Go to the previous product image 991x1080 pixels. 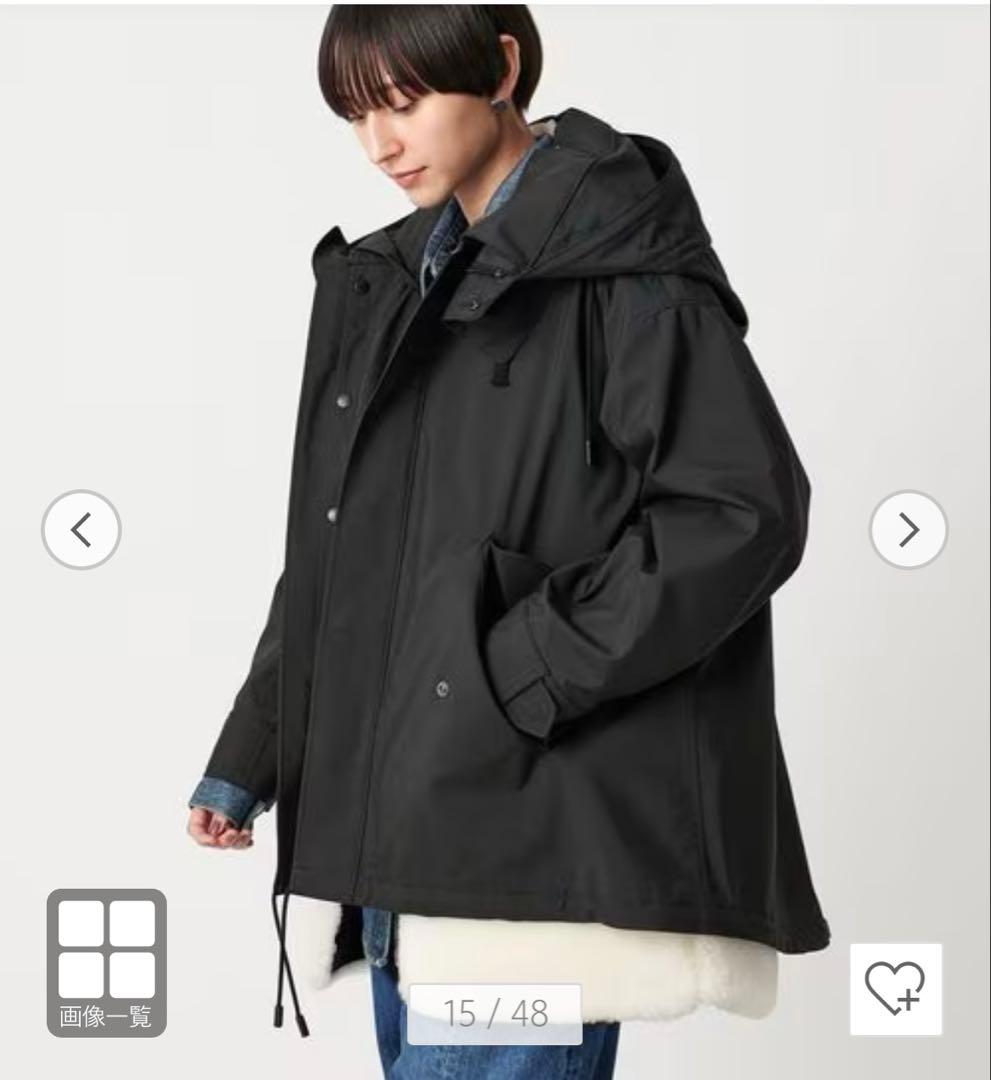[x=81, y=530]
